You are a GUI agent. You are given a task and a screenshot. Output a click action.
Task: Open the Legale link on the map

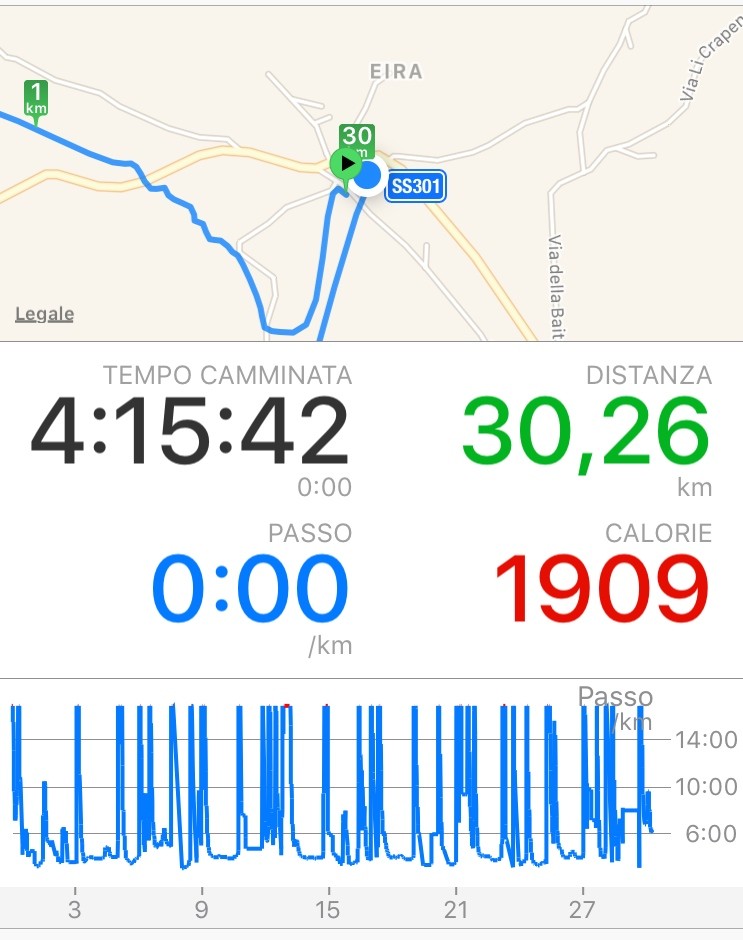(44, 314)
